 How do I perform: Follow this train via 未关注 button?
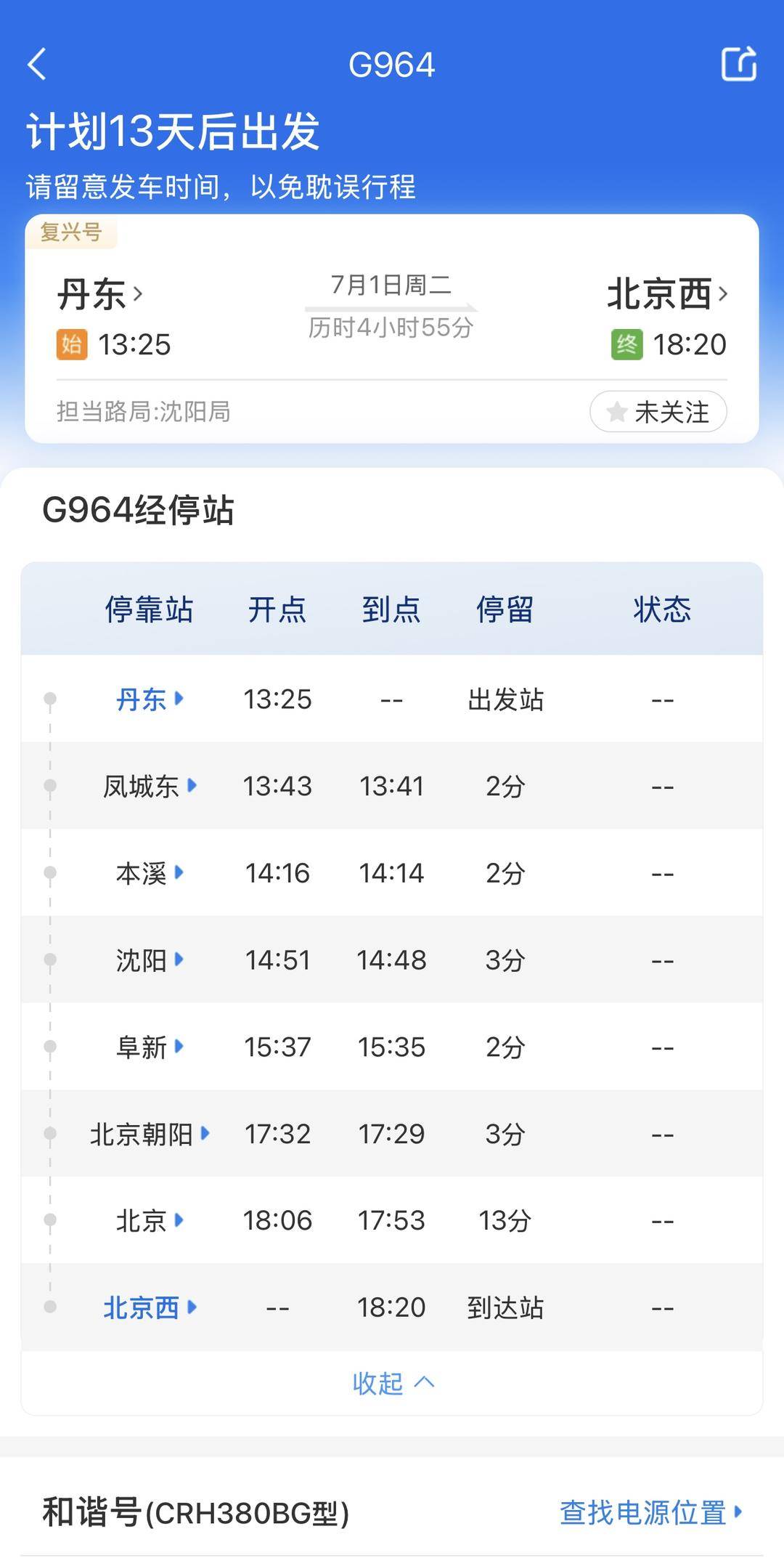(658, 412)
